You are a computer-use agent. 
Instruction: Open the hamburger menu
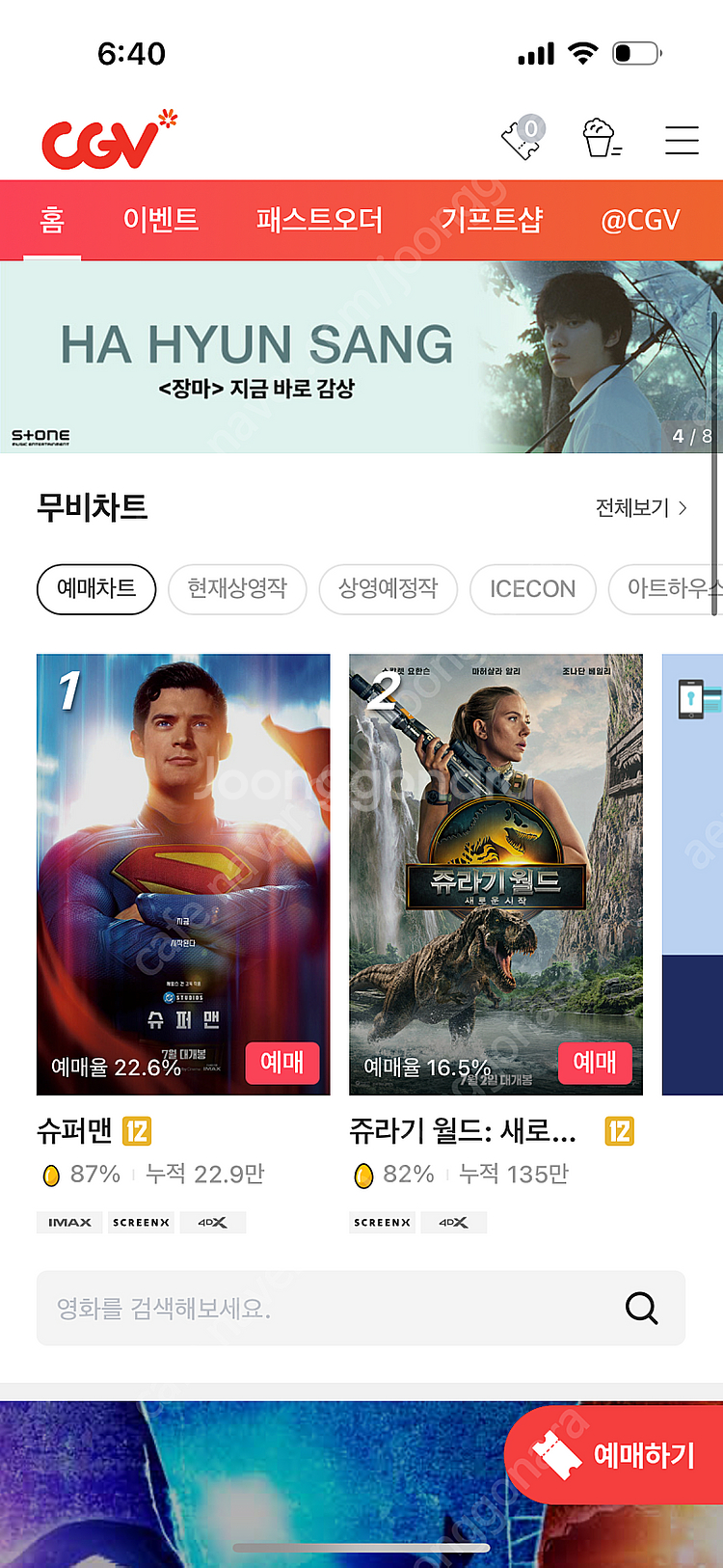tap(682, 139)
